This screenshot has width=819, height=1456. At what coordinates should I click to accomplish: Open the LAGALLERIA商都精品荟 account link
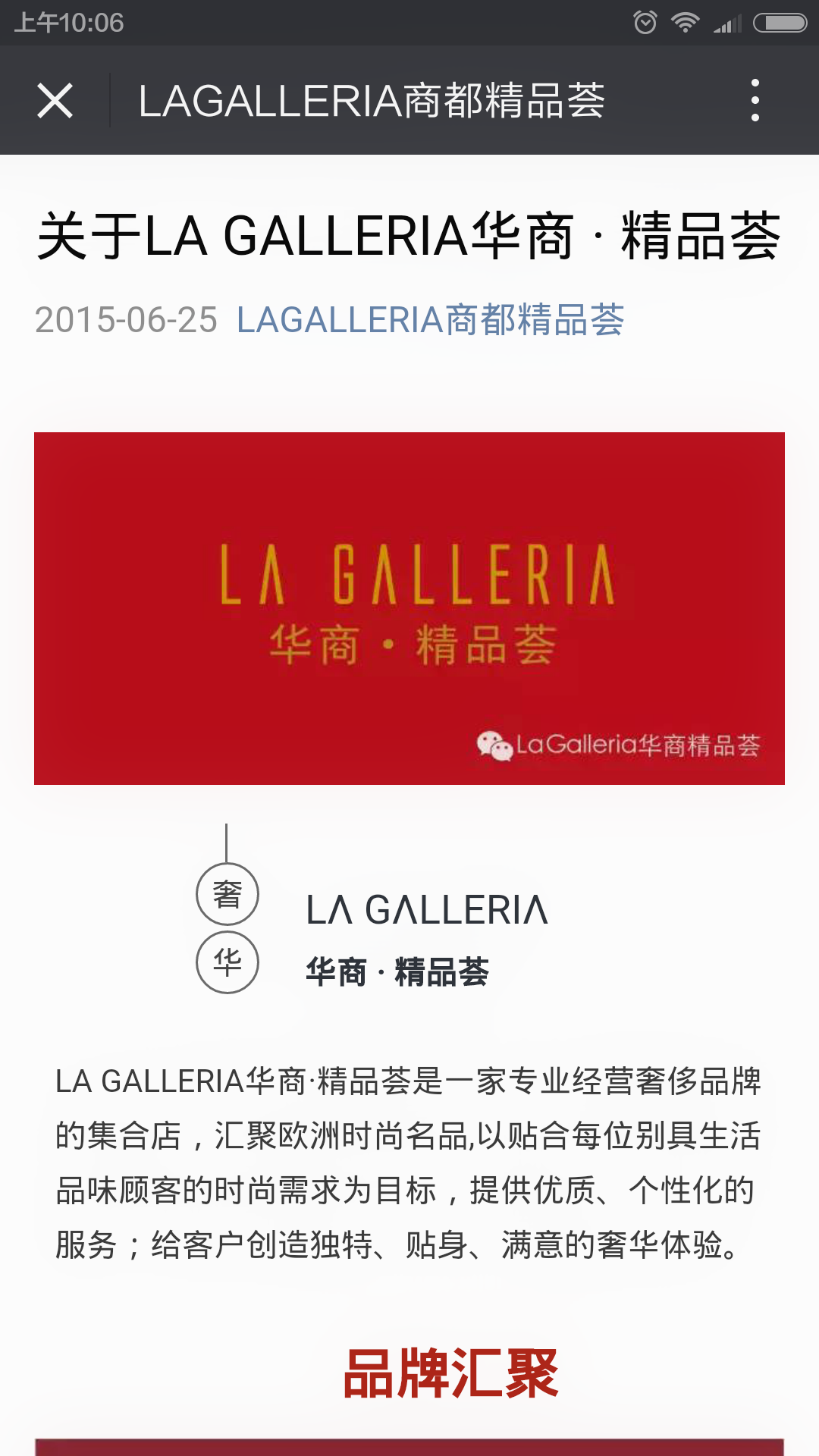[x=430, y=320]
